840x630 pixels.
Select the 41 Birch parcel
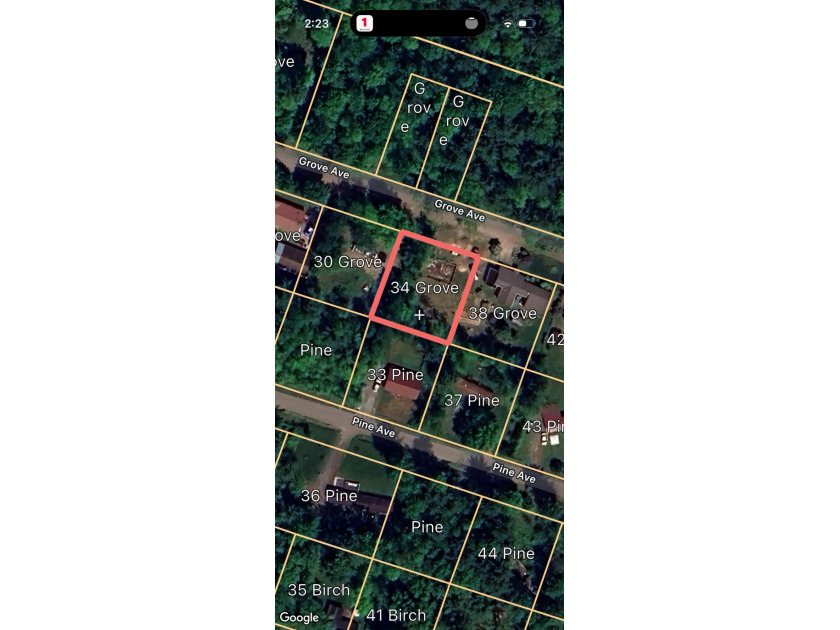pyautogui.click(x=395, y=614)
